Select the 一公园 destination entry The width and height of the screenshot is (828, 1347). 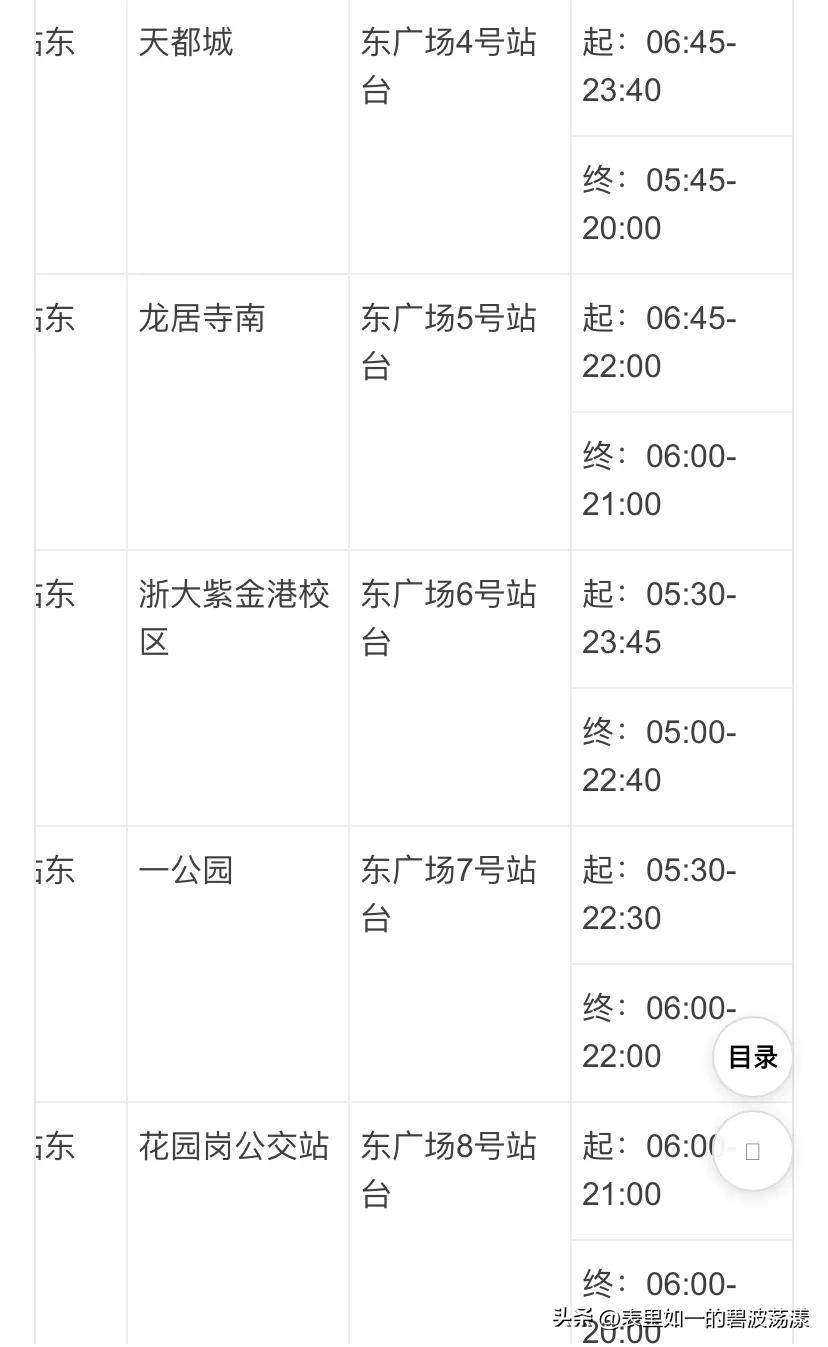185,871
